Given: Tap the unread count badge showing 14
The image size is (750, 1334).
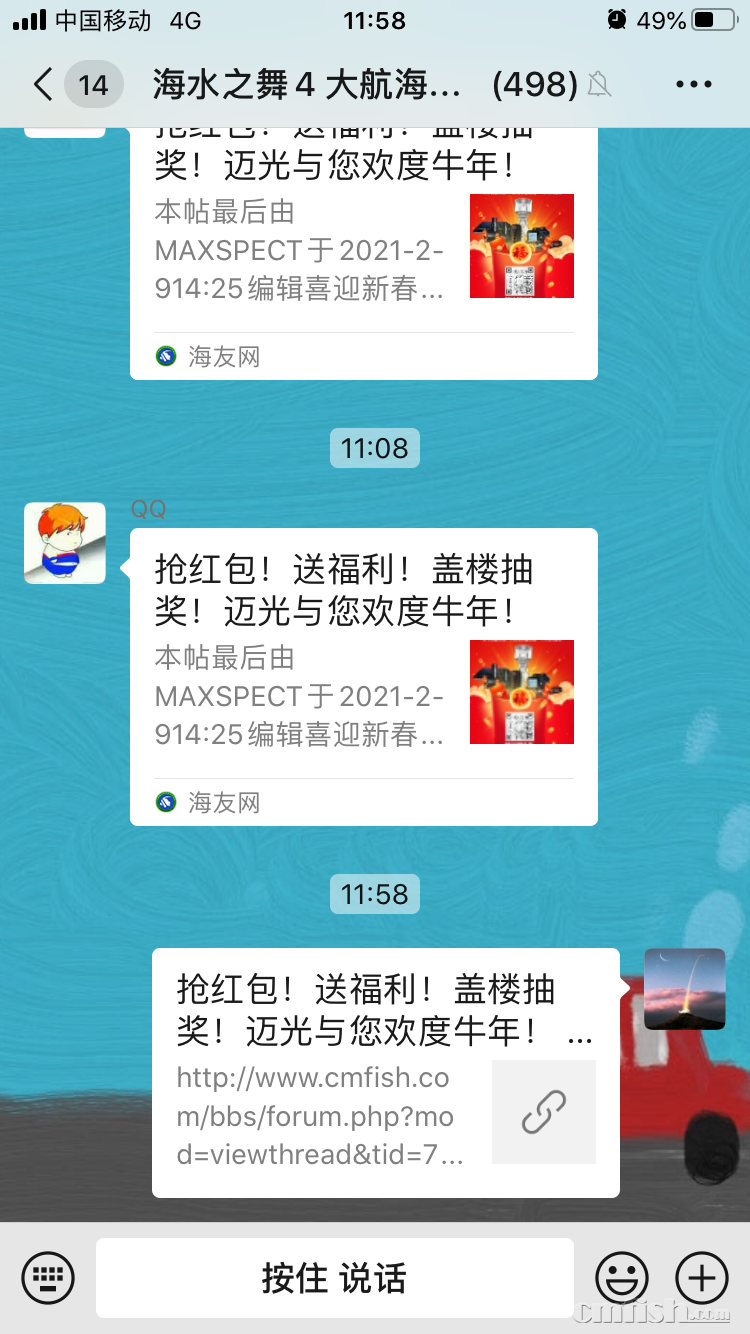Looking at the screenshot, I should [93, 85].
